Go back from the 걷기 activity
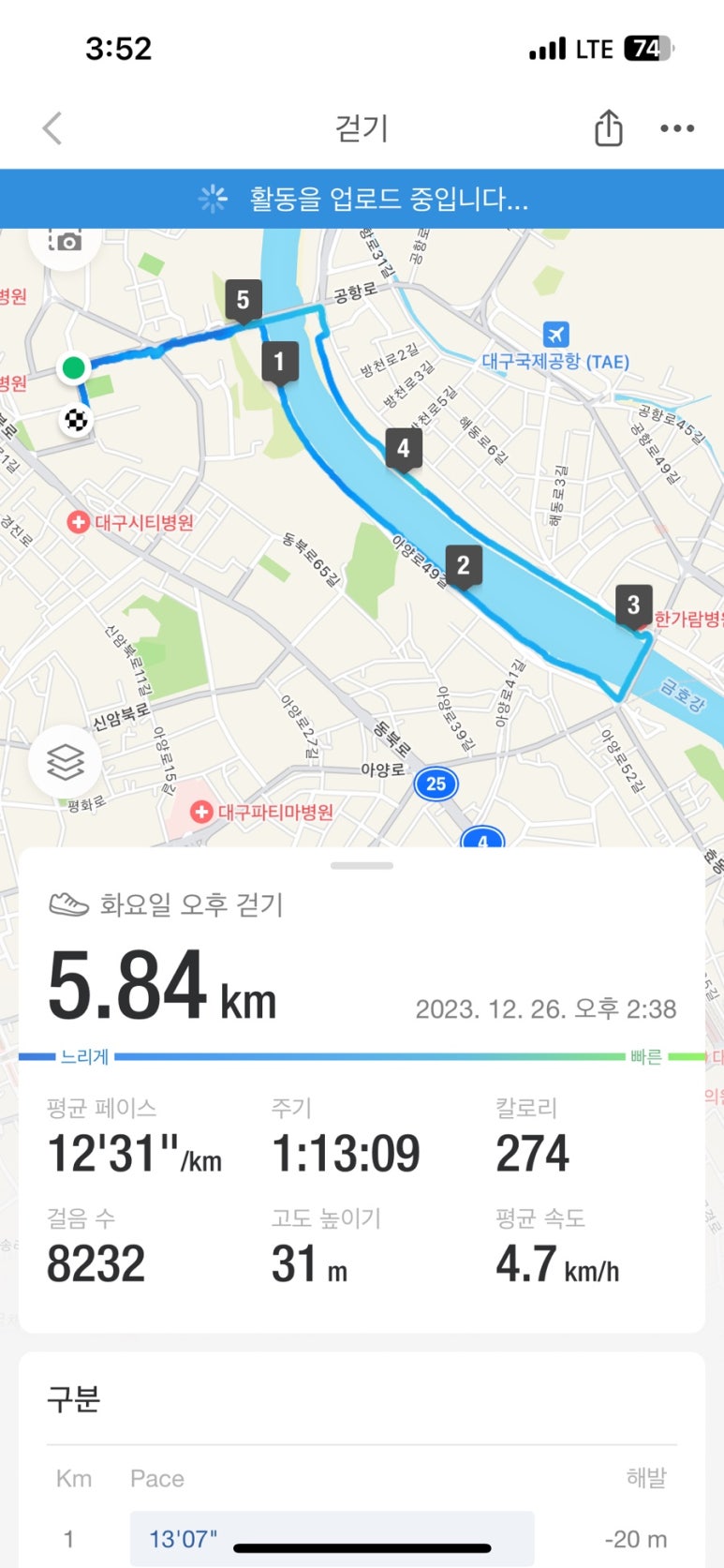 coord(52,128)
